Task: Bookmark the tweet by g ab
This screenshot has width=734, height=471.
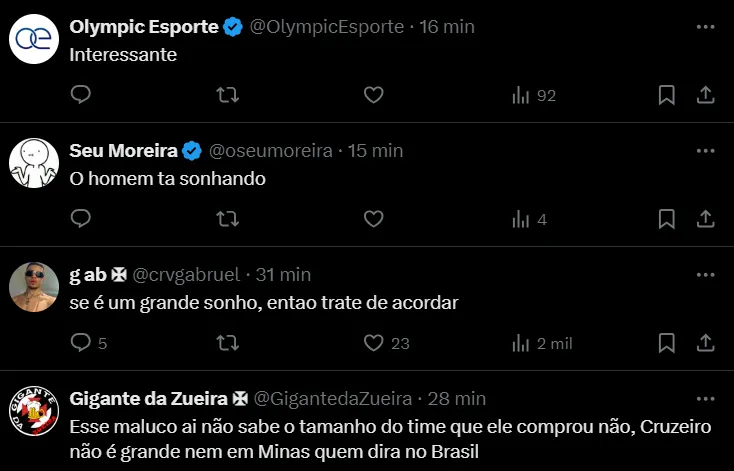Action: point(667,343)
